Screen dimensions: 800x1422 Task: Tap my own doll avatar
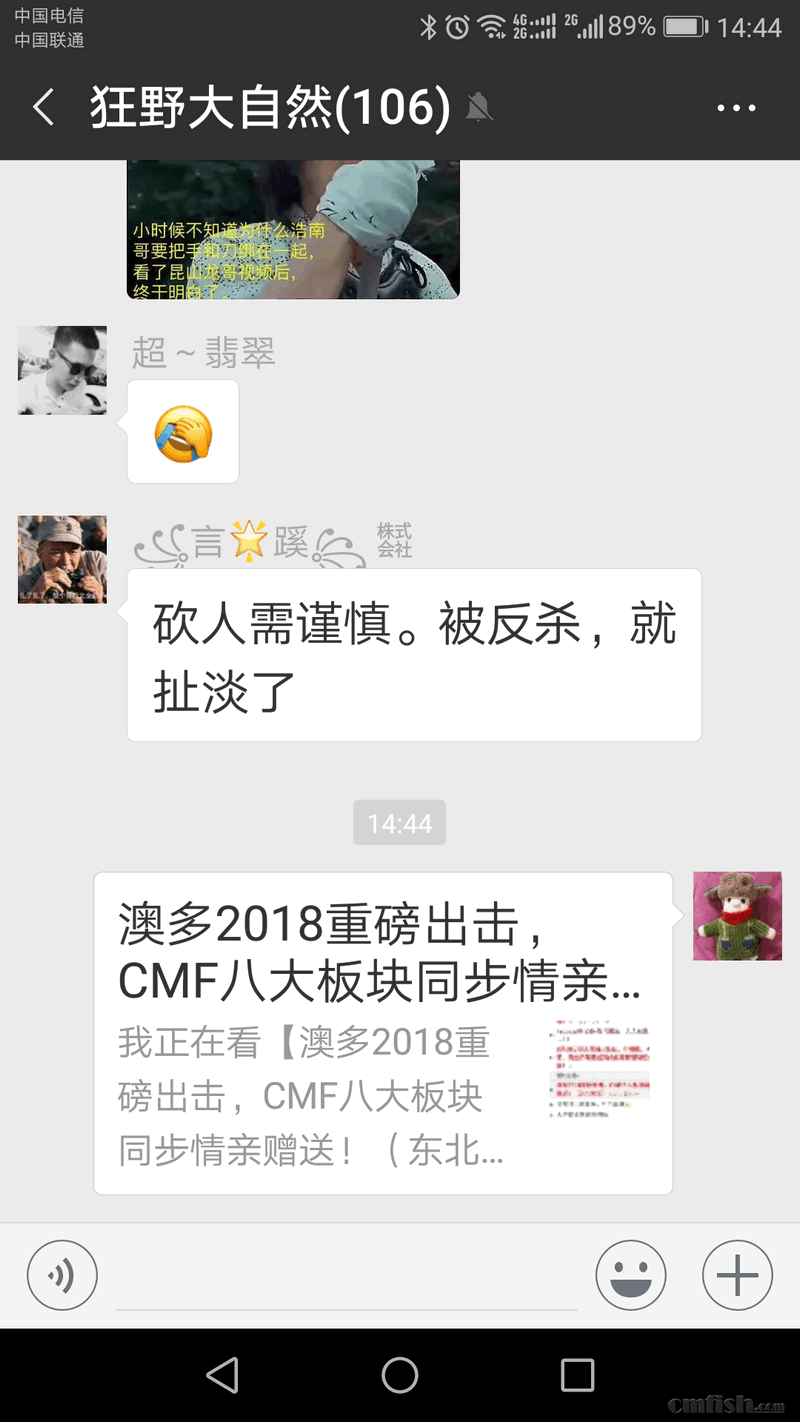coord(737,916)
